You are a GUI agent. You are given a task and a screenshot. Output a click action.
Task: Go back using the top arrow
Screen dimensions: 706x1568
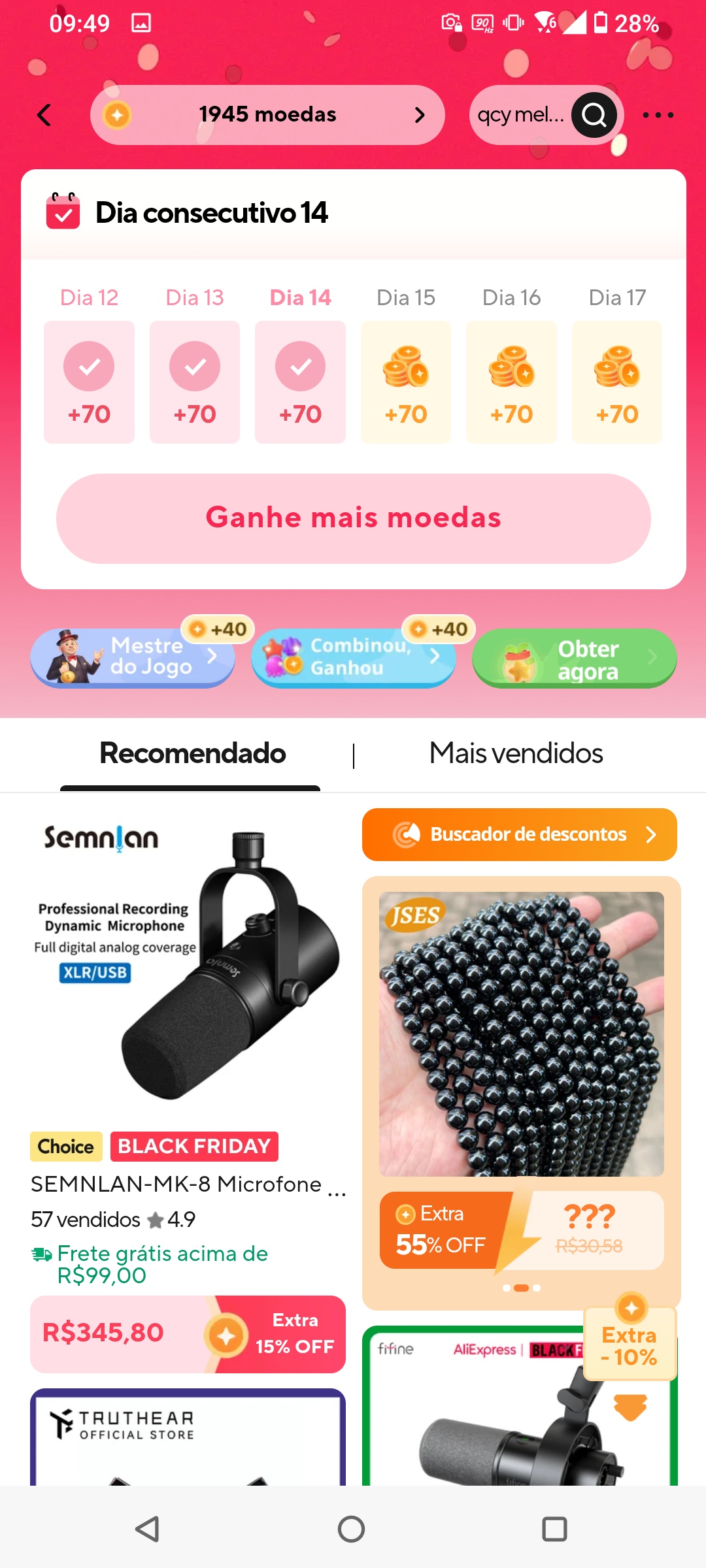(x=44, y=115)
